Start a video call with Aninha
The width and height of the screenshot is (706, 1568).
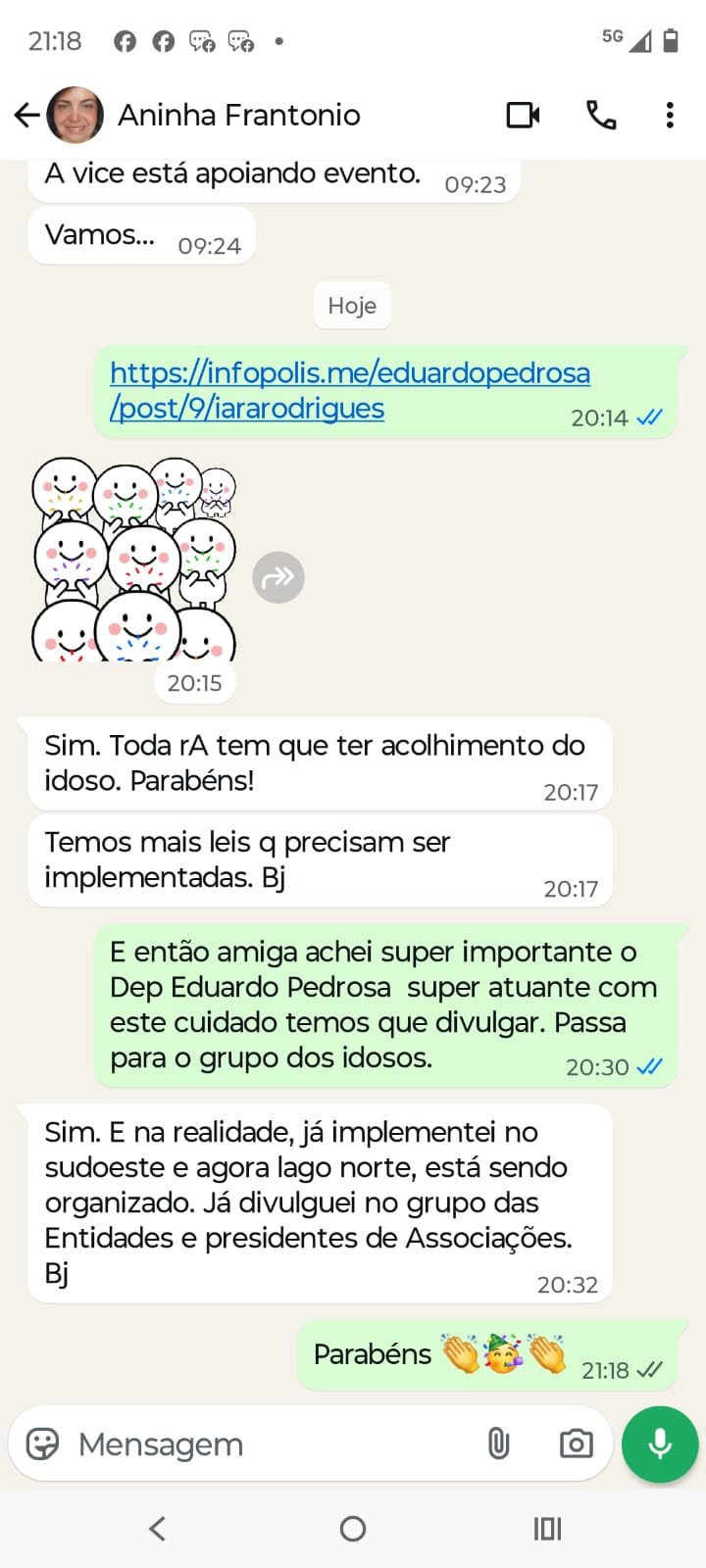[x=523, y=116]
